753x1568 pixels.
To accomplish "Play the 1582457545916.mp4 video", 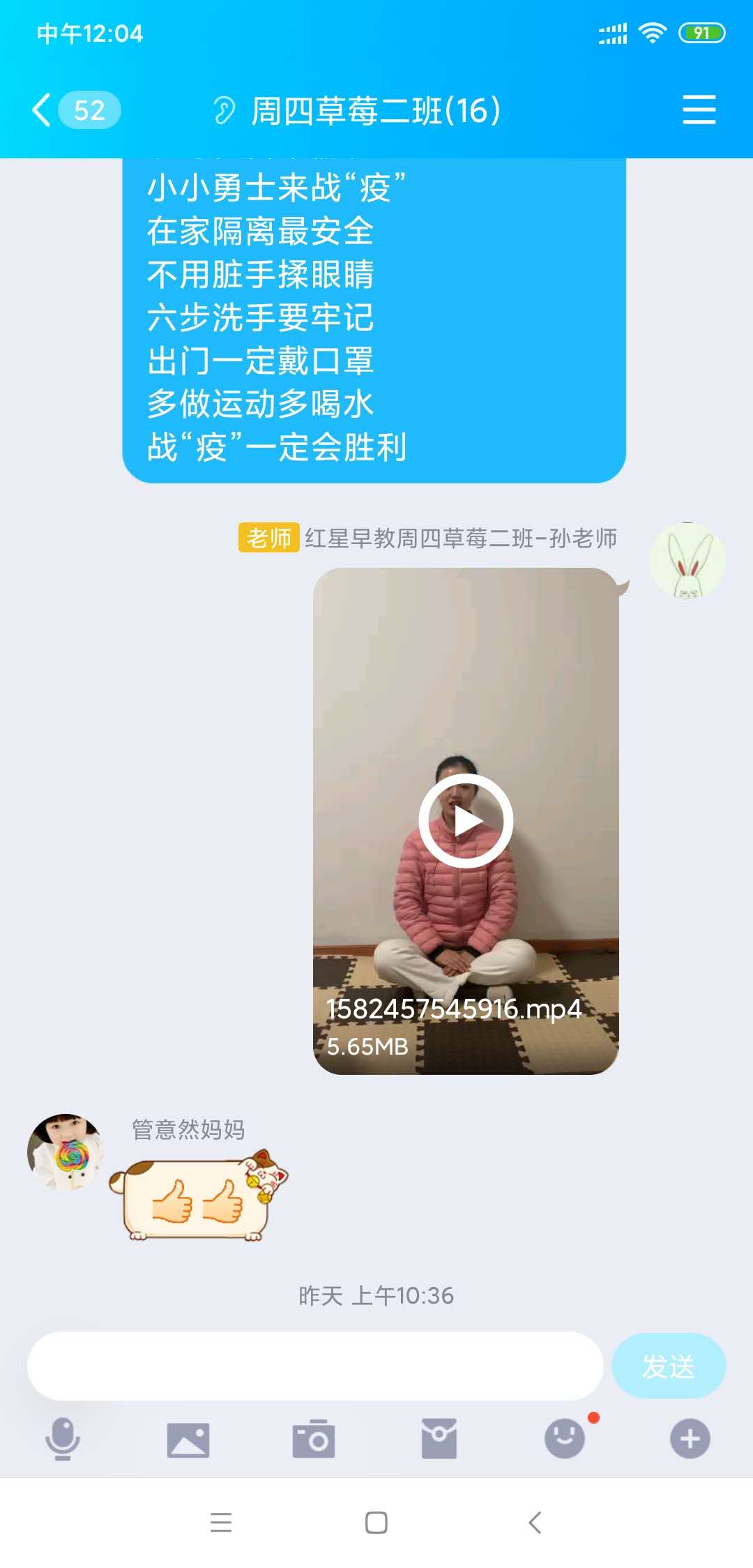I will (466, 821).
